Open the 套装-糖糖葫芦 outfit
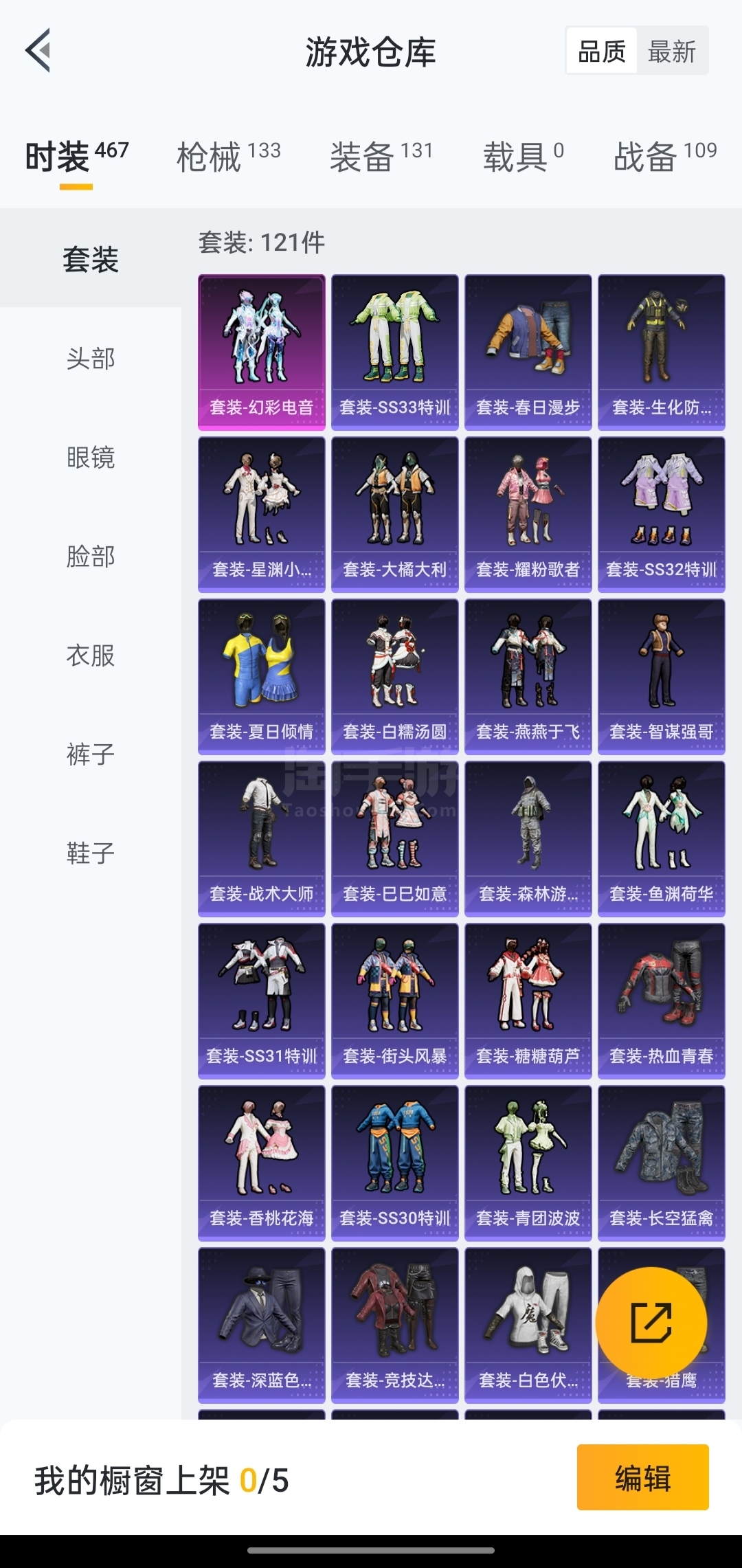This screenshot has width=742, height=1568. tap(528, 1001)
